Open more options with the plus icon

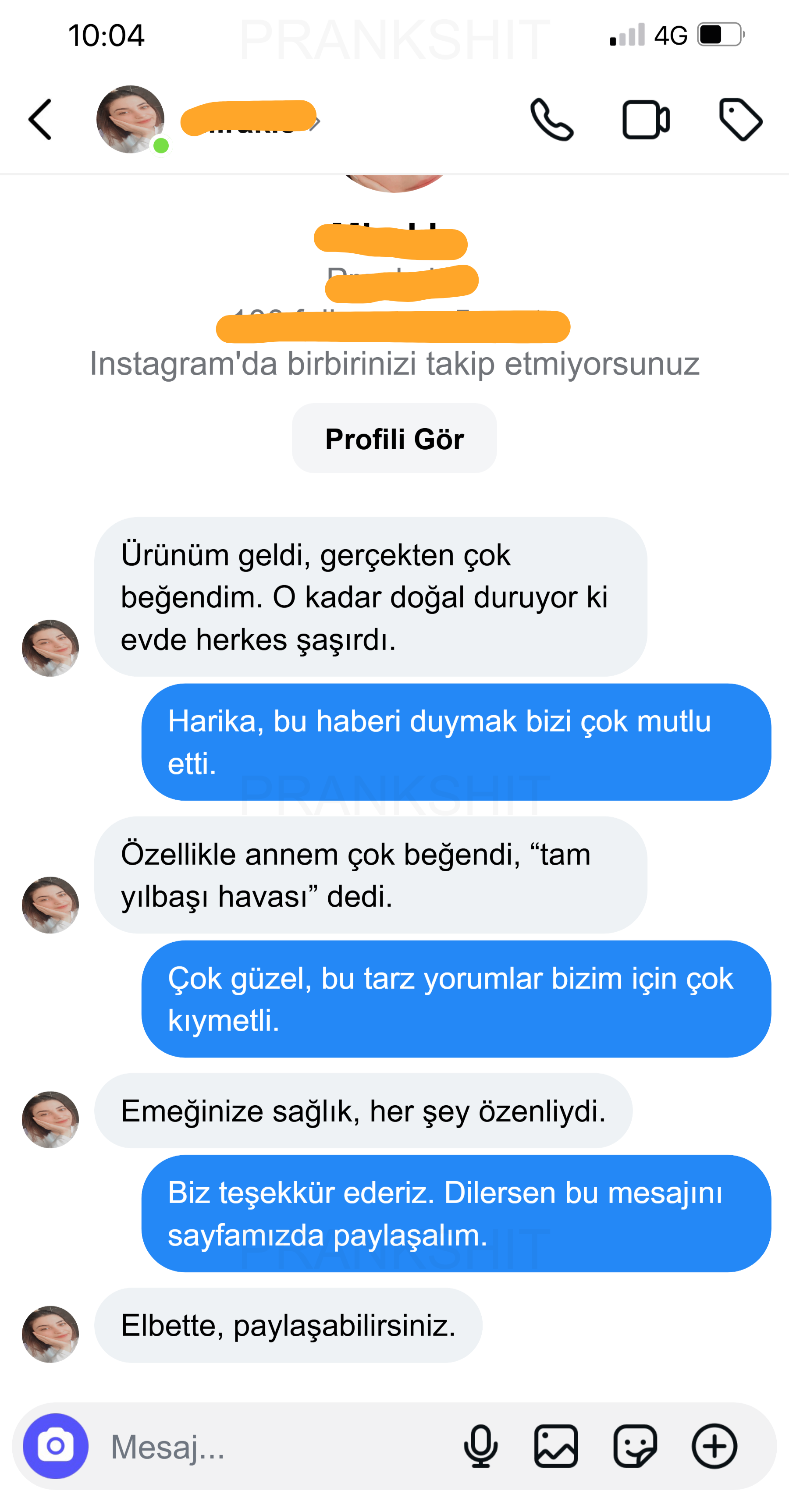click(714, 1446)
